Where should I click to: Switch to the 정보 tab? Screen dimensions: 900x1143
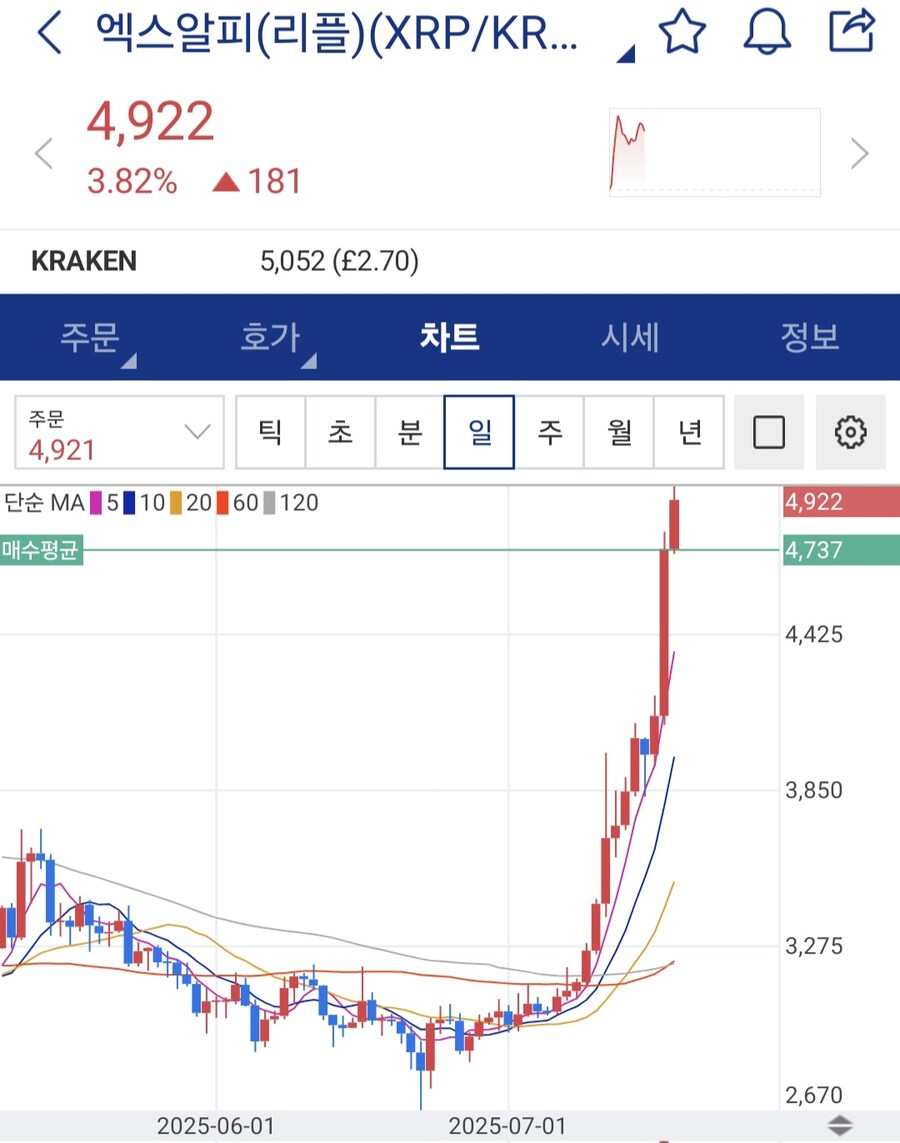(x=810, y=337)
